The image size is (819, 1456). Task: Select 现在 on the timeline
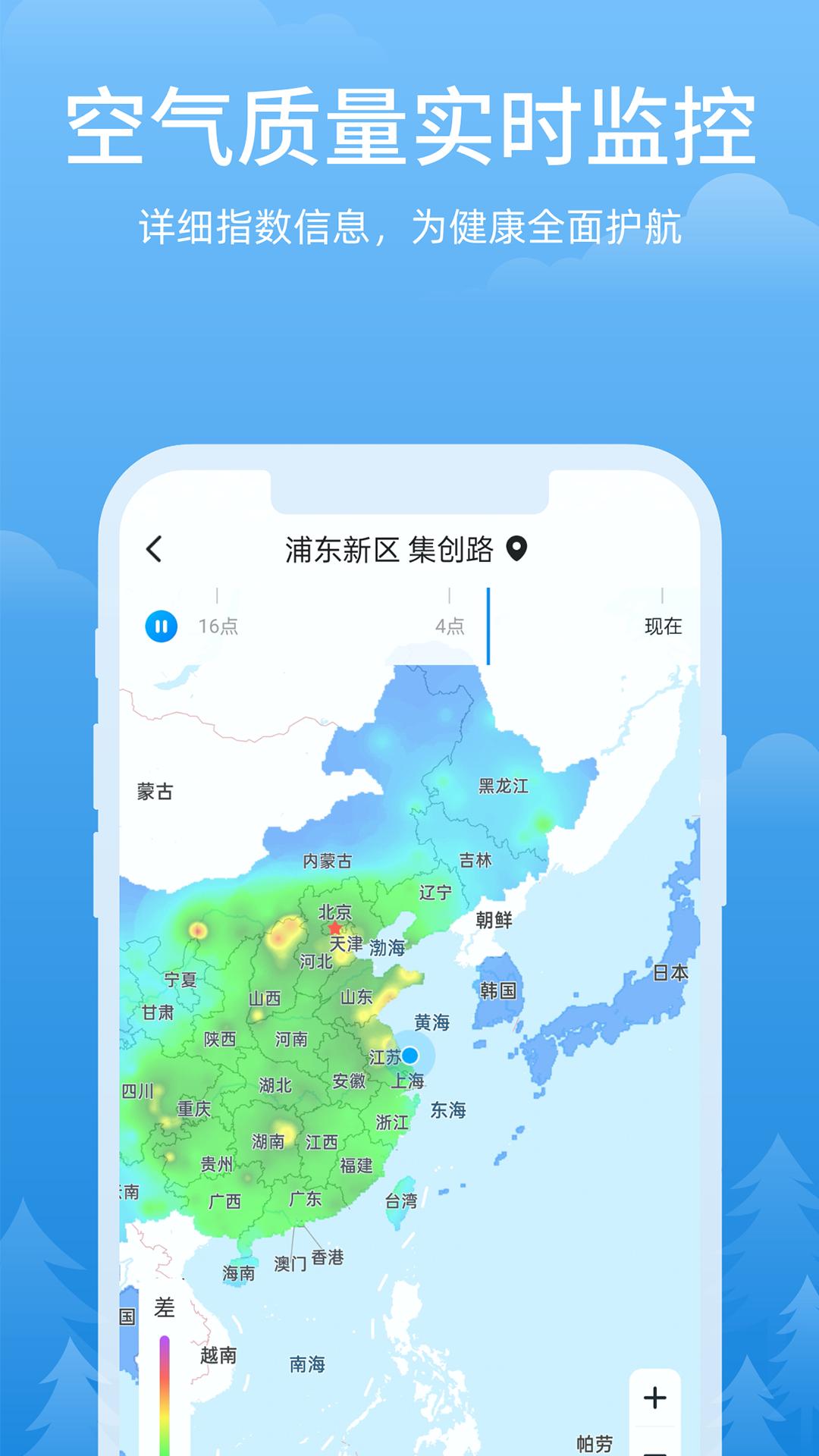pyautogui.click(x=662, y=624)
